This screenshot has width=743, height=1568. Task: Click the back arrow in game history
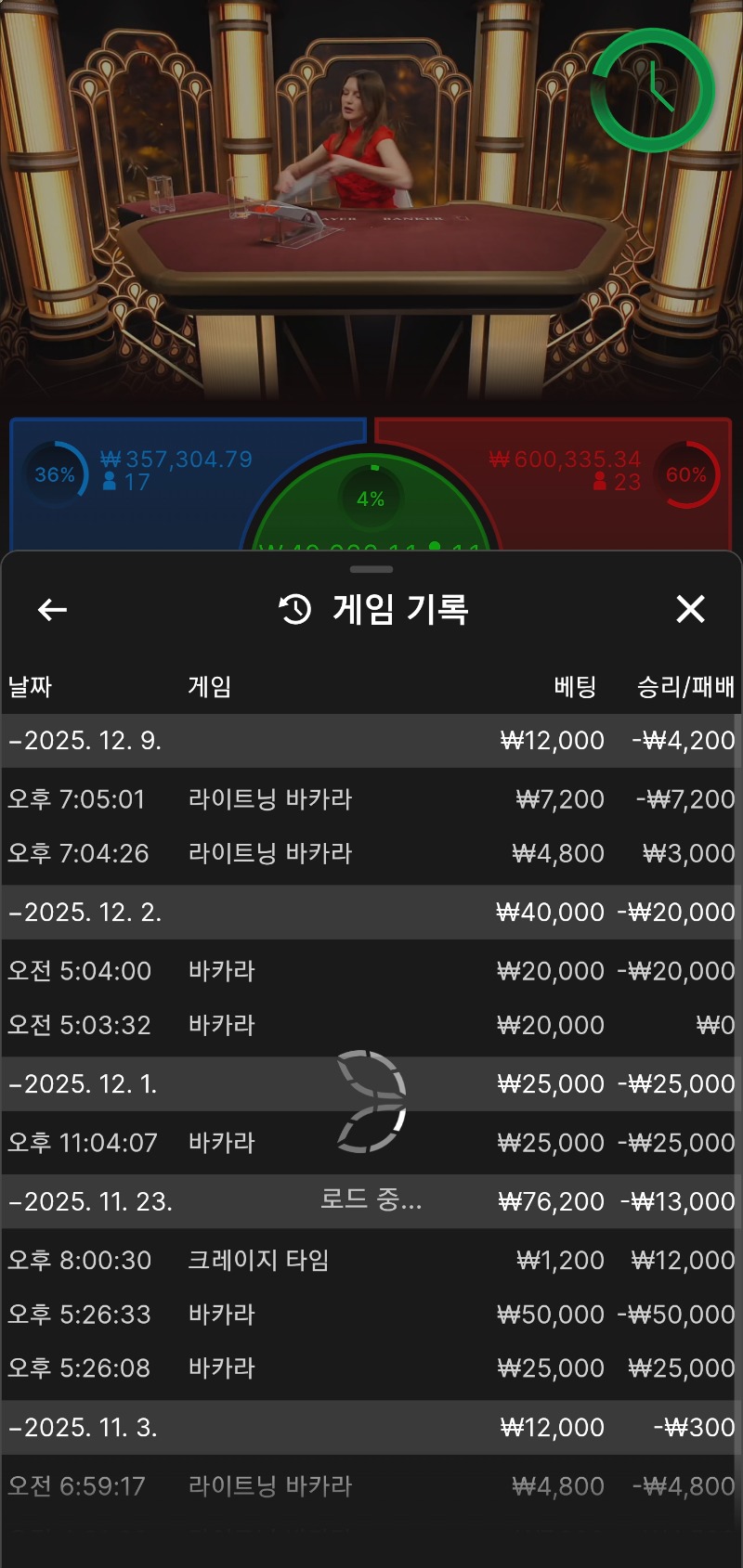tap(51, 610)
